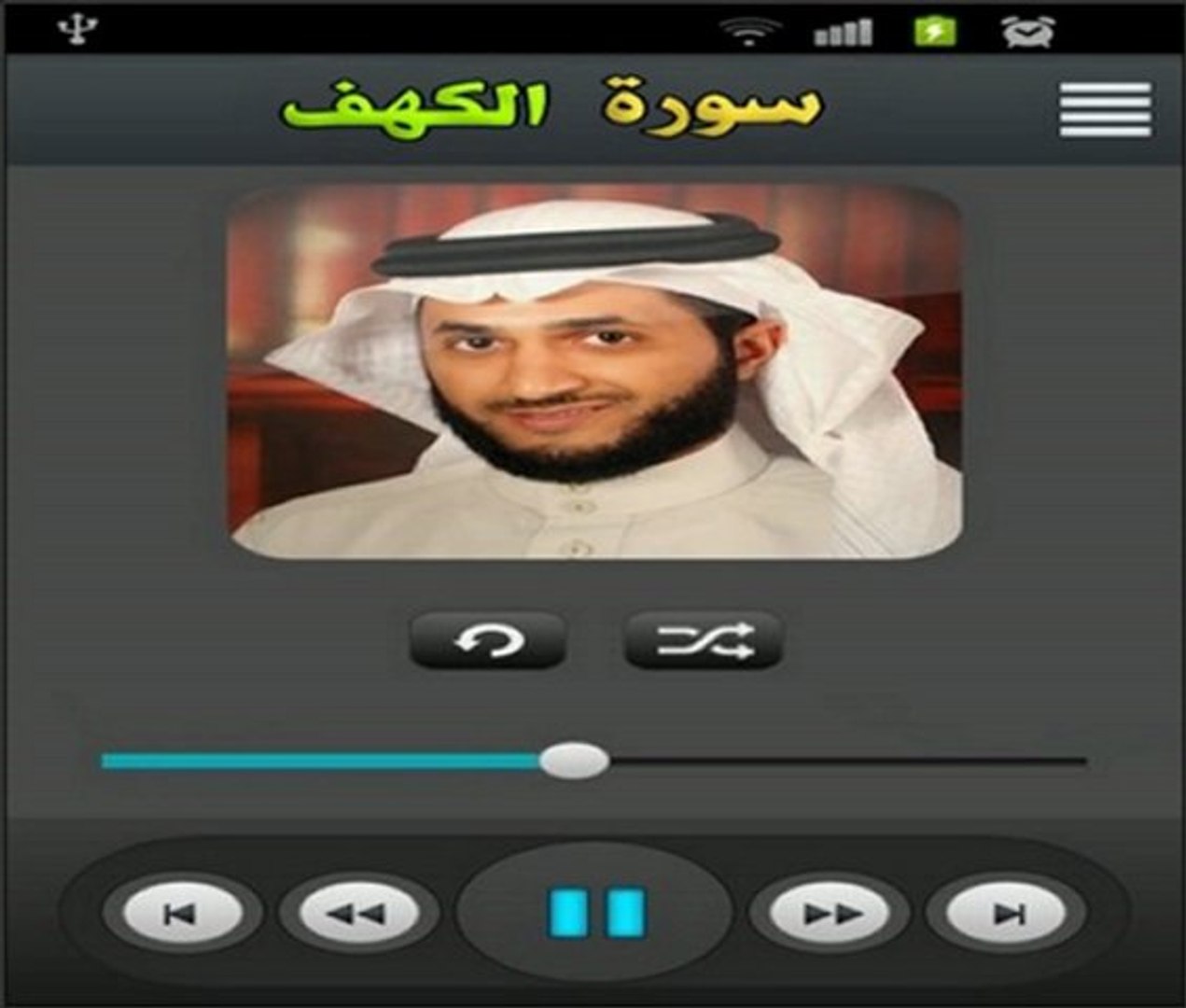Image resolution: width=1186 pixels, height=1008 pixels.
Task: Fast forward the audio
Action: [x=830, y=913]
